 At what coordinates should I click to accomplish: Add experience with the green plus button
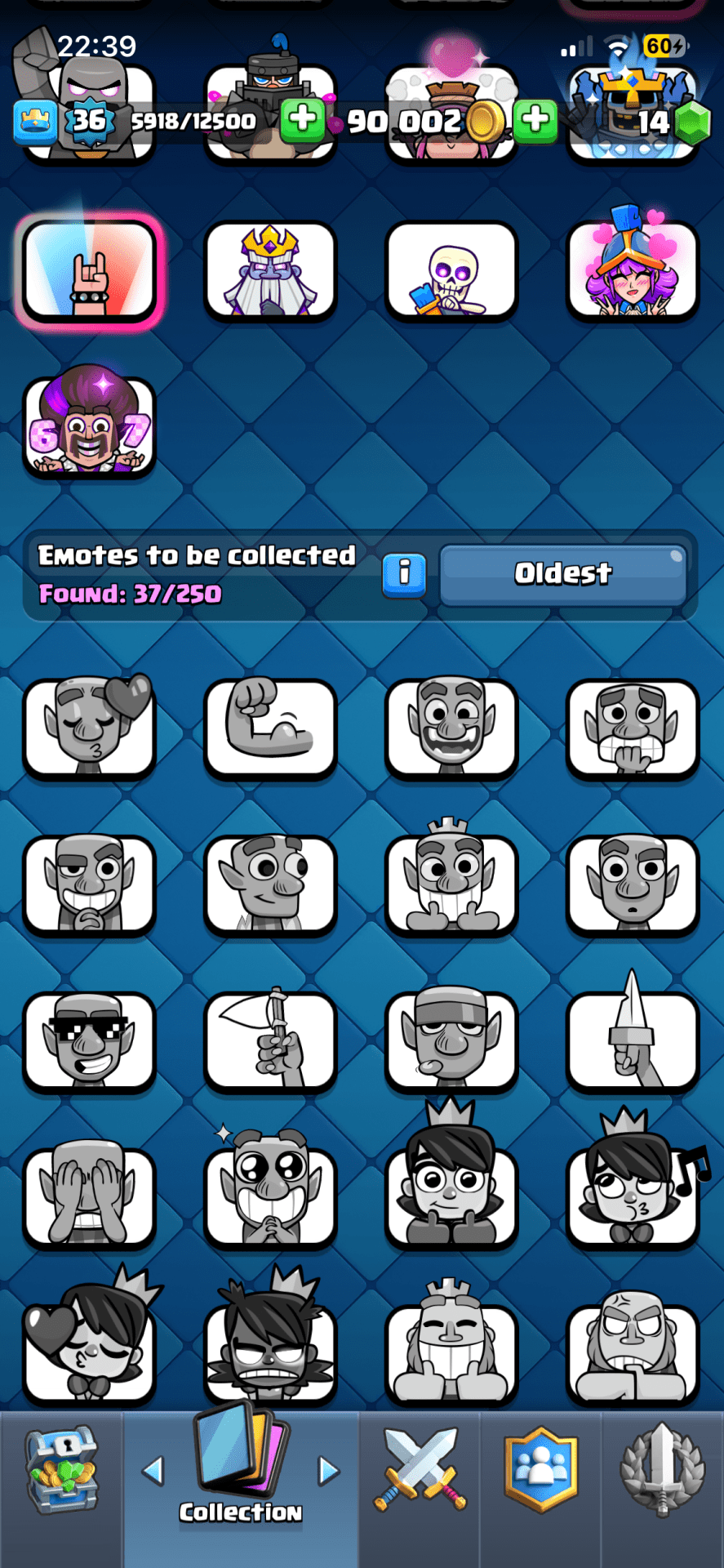tap(302, 120)
